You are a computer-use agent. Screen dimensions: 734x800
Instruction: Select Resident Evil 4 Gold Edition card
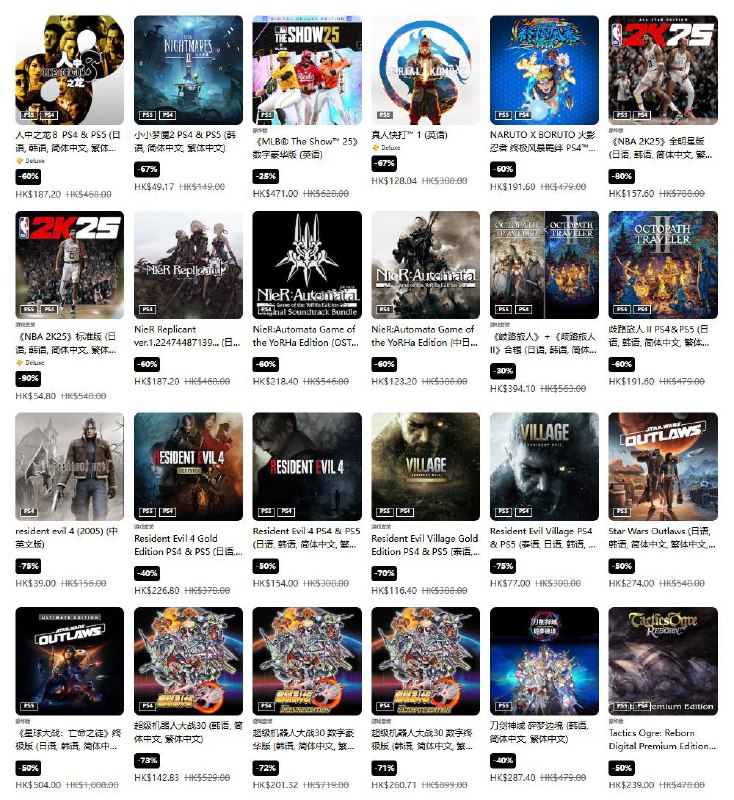188,466
